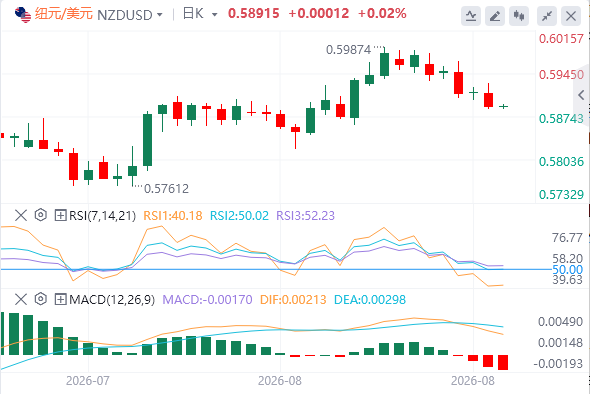Open the NZDUSD symbol dropdown
The height and width of the screenshot is (394, 590).
coord(130,15)
